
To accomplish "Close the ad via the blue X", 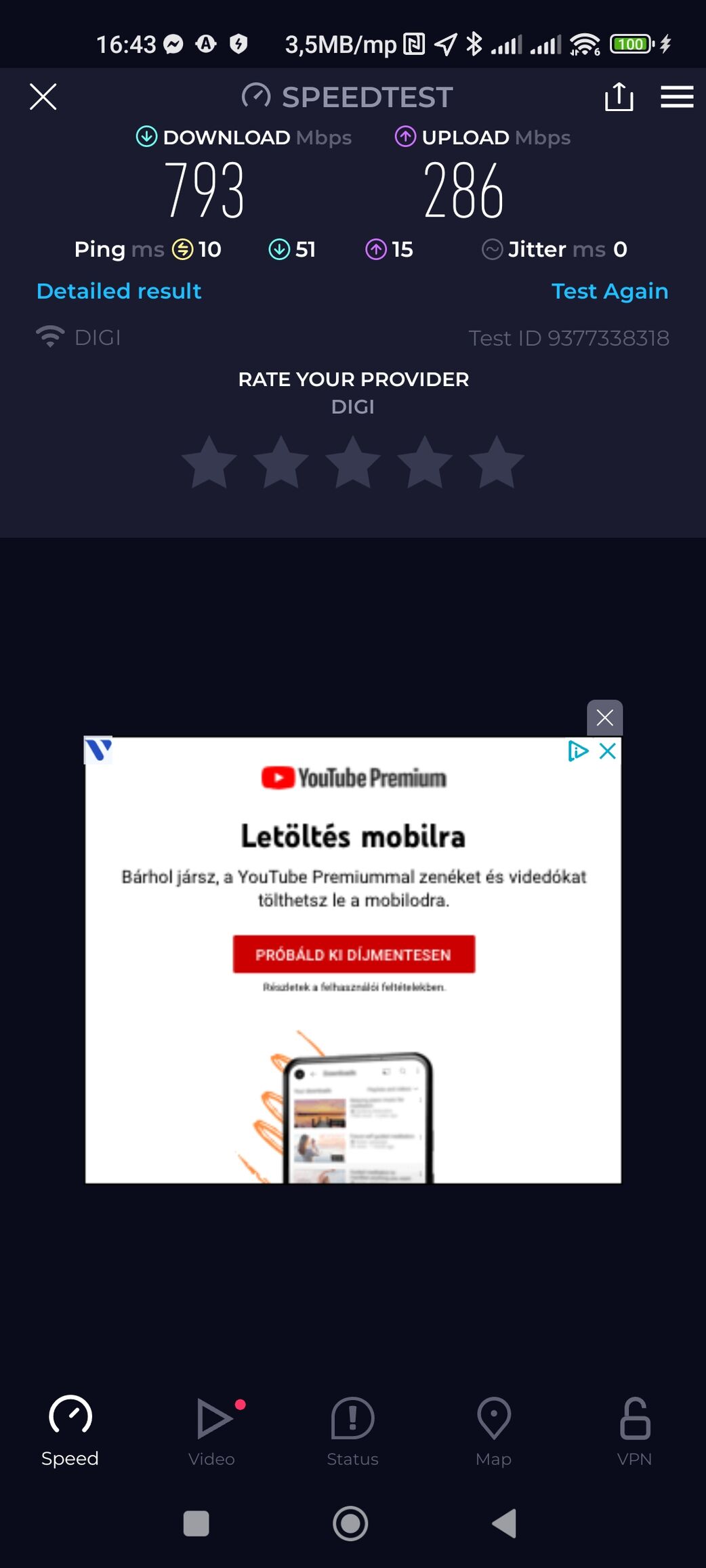I will pyautogui.click(x=608, y=750).
